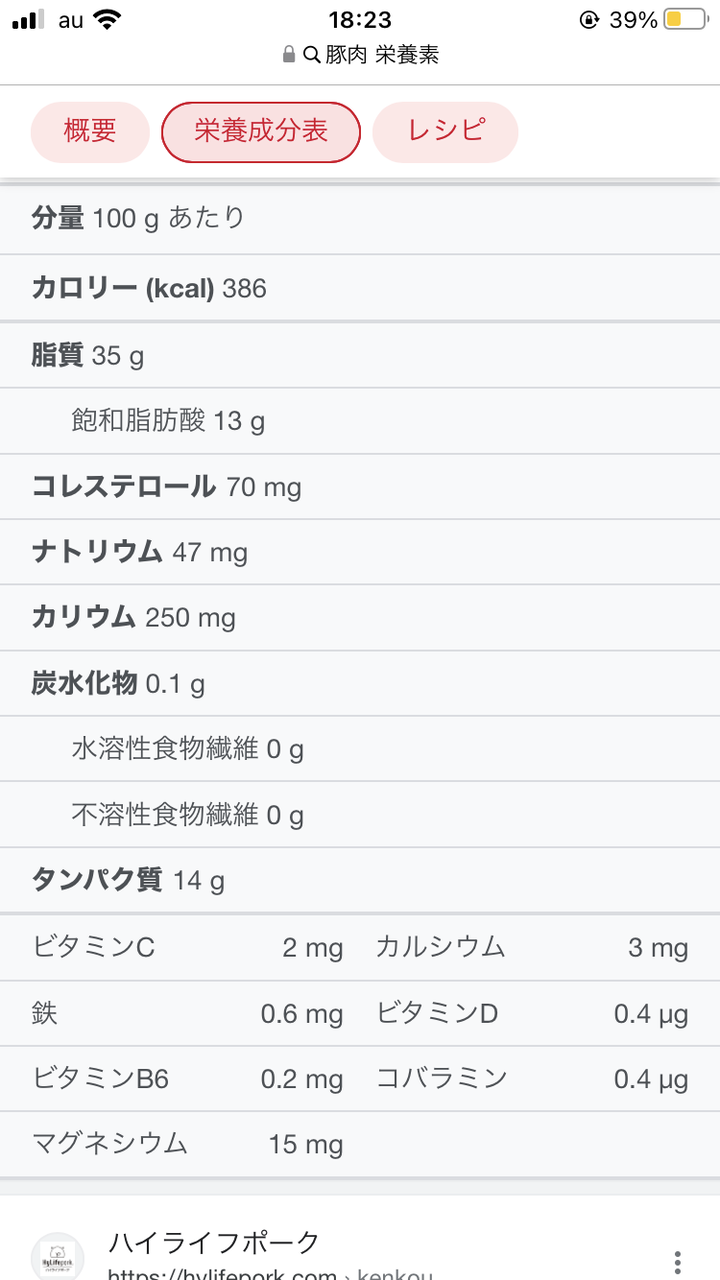
Task: Tap the 豚肉 栄養素 address bar
Action: (x=360, y=55)
